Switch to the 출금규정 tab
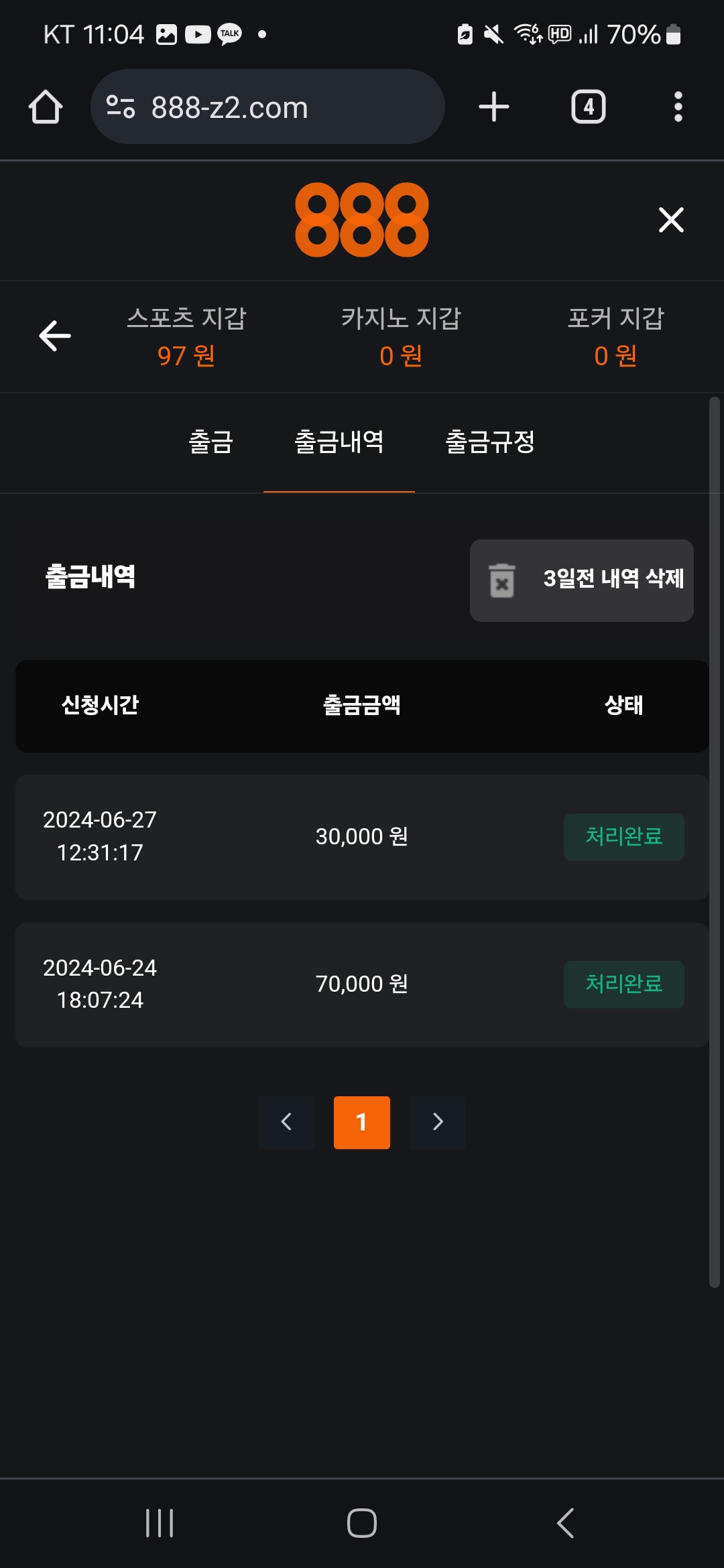The image size is (724, 1568). 490,442
